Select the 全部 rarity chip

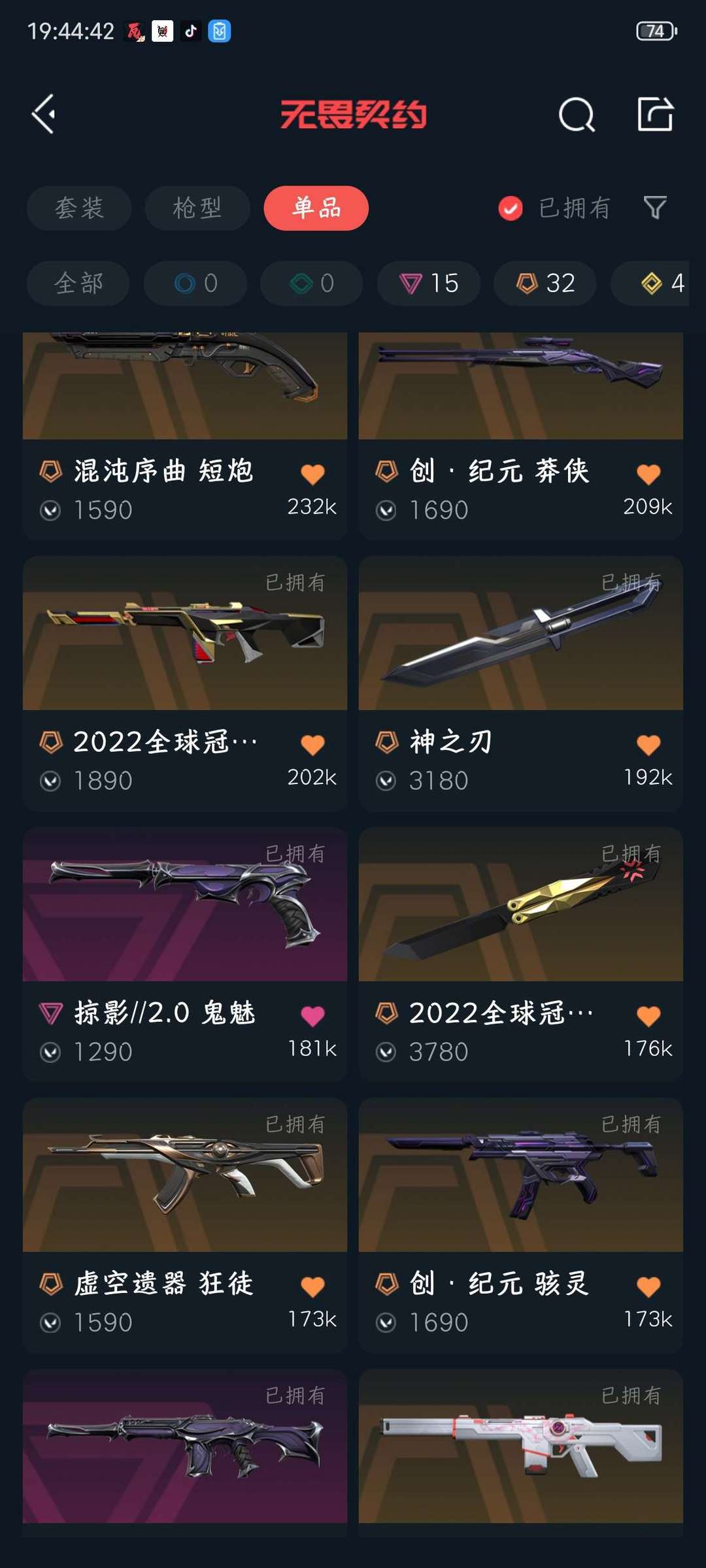[x=78, y=284]
